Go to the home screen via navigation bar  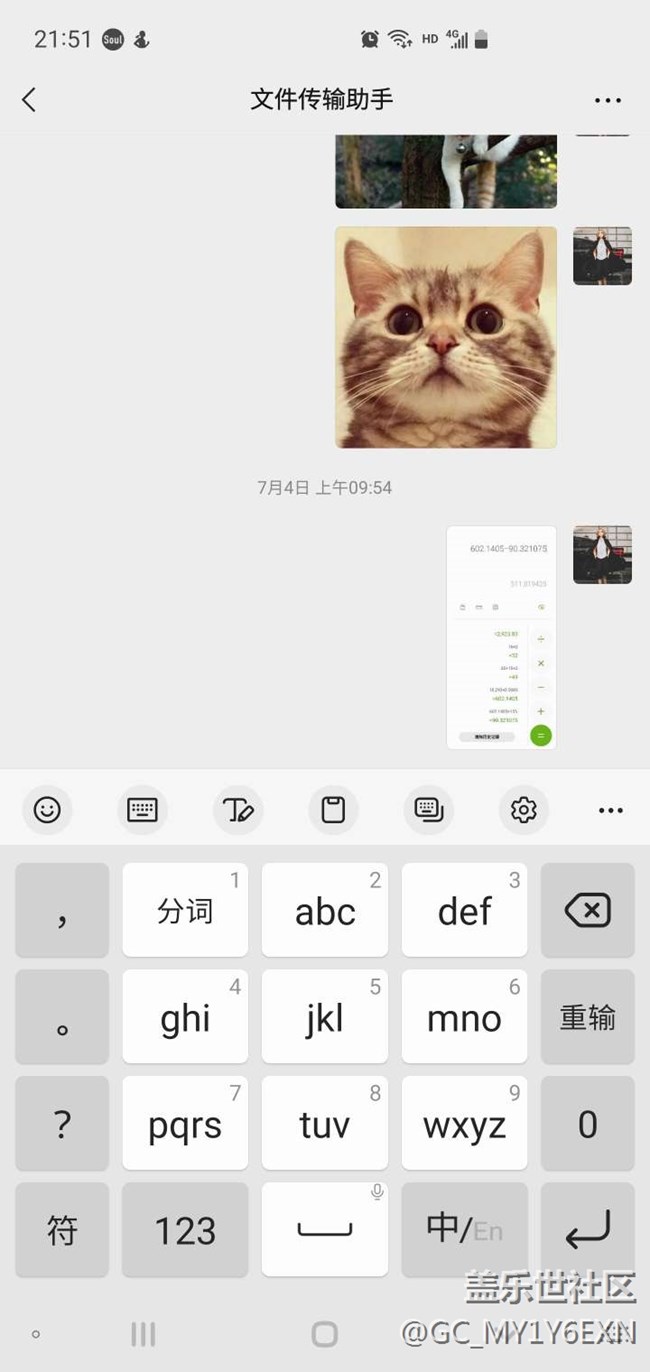tap(325, 1334)
